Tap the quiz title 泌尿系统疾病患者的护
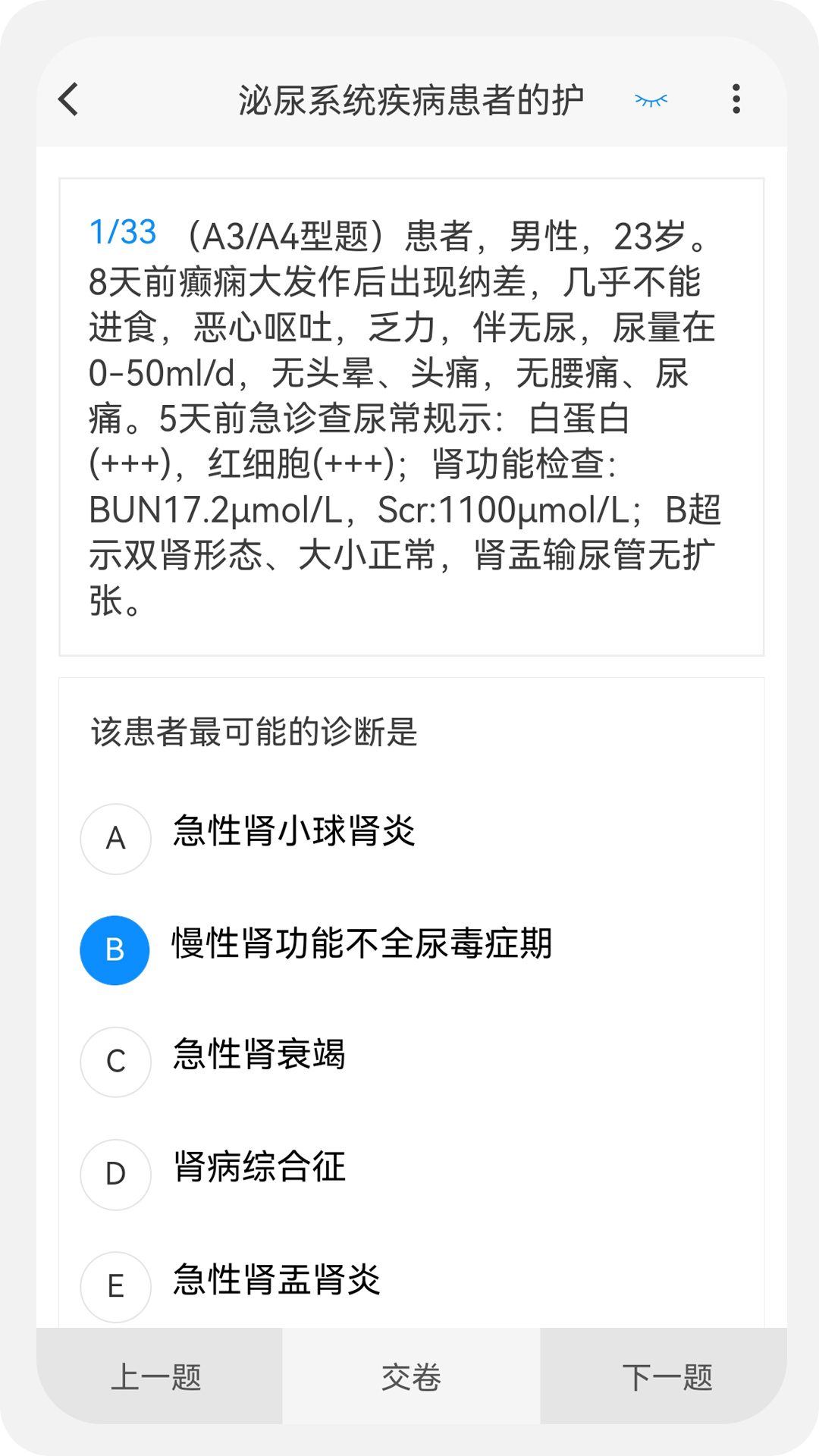Image resolution: width=819 pixels, height=1456 pixels. tap(409, 99)
